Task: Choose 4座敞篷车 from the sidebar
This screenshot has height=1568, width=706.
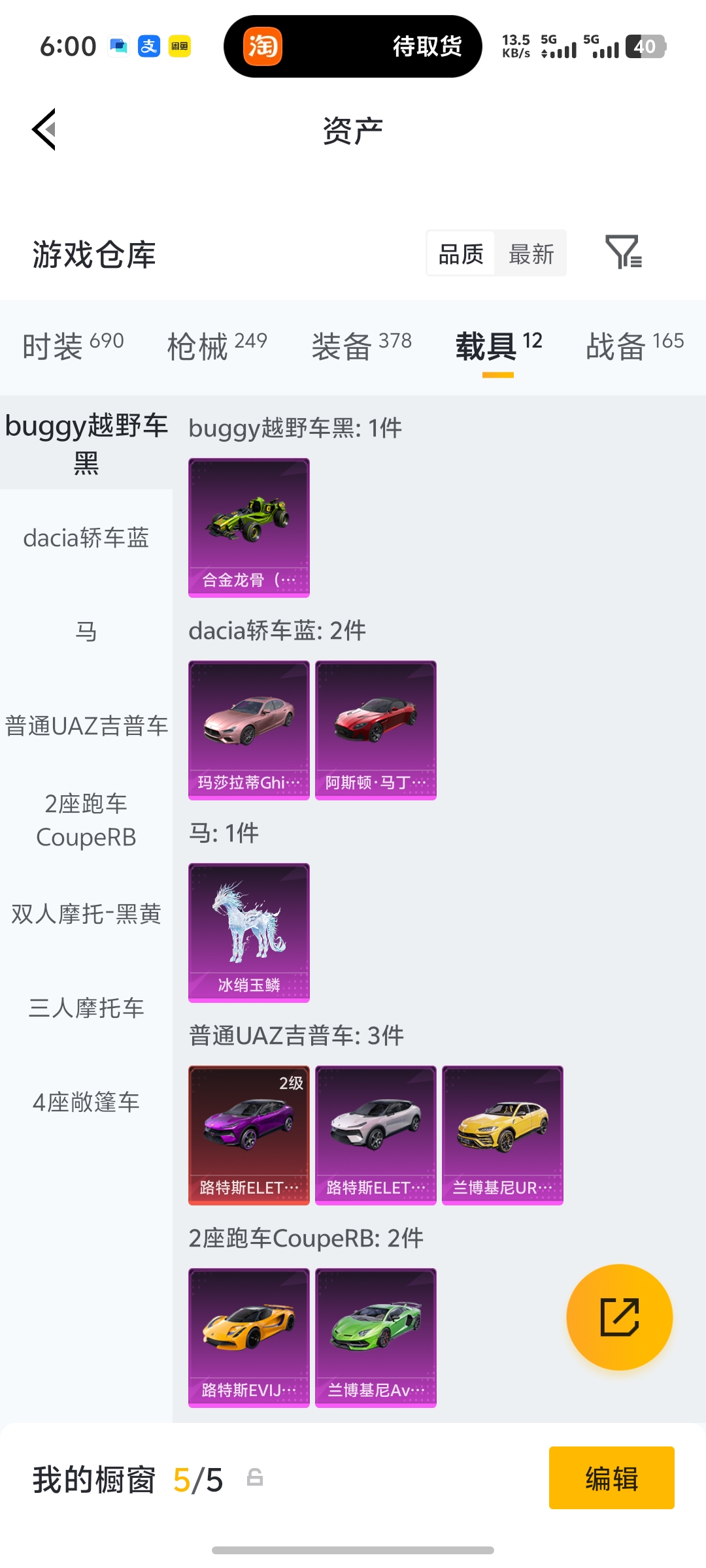Action: tap(86, 1102)
